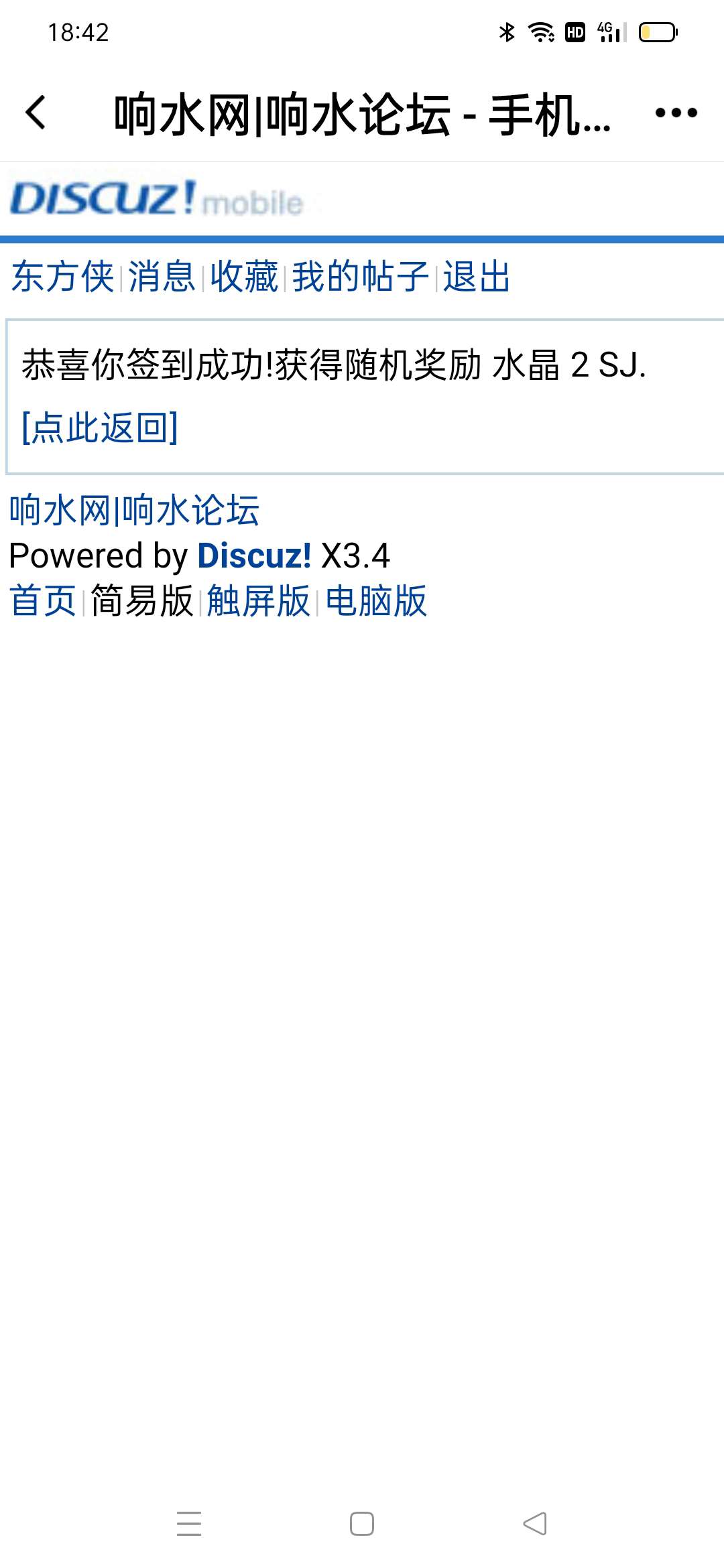Go back using the top-left arrow
724x1568 pixels.
[x=36, y=113]
